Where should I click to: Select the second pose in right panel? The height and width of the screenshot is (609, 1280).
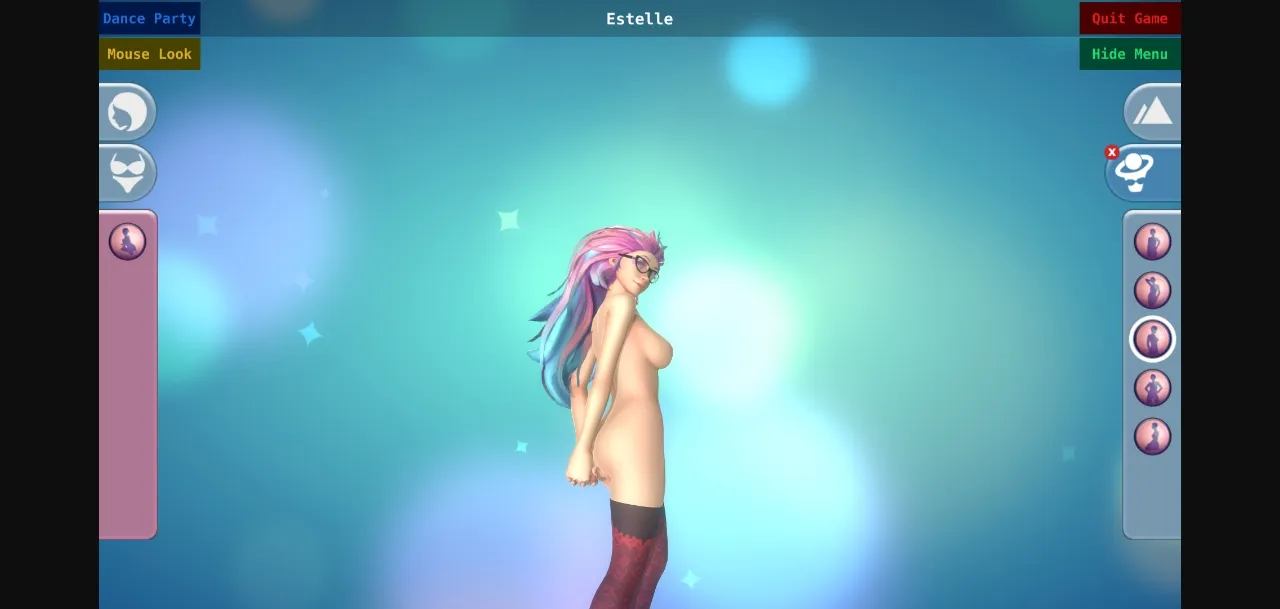coord(1152,290)
